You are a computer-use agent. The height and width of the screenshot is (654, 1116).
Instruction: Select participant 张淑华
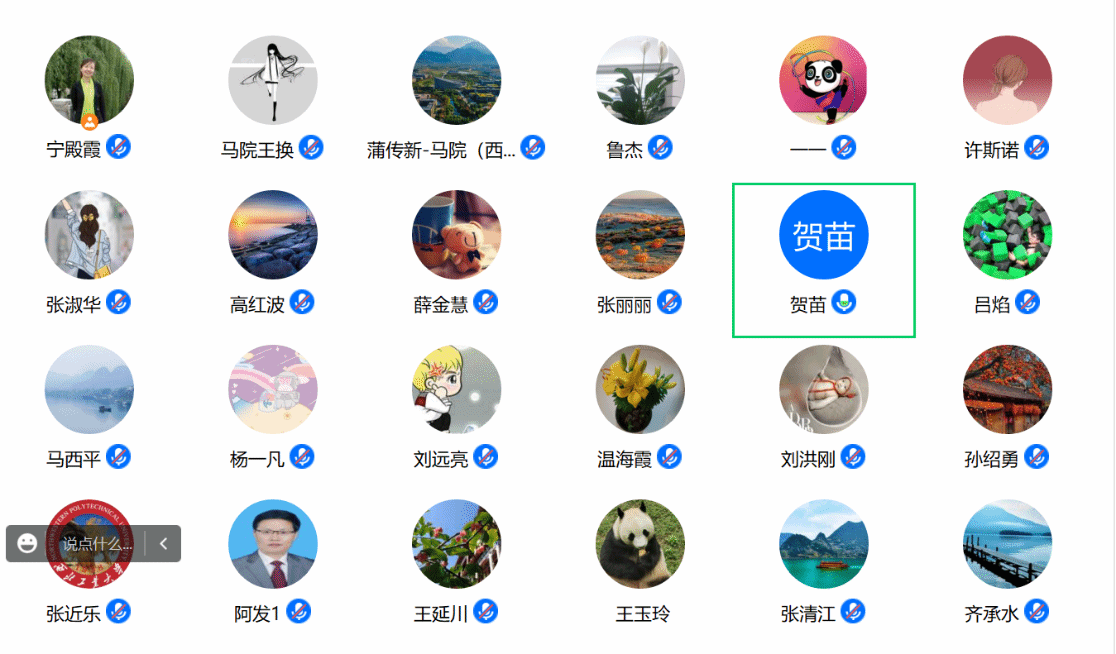(x=89, y=235)
